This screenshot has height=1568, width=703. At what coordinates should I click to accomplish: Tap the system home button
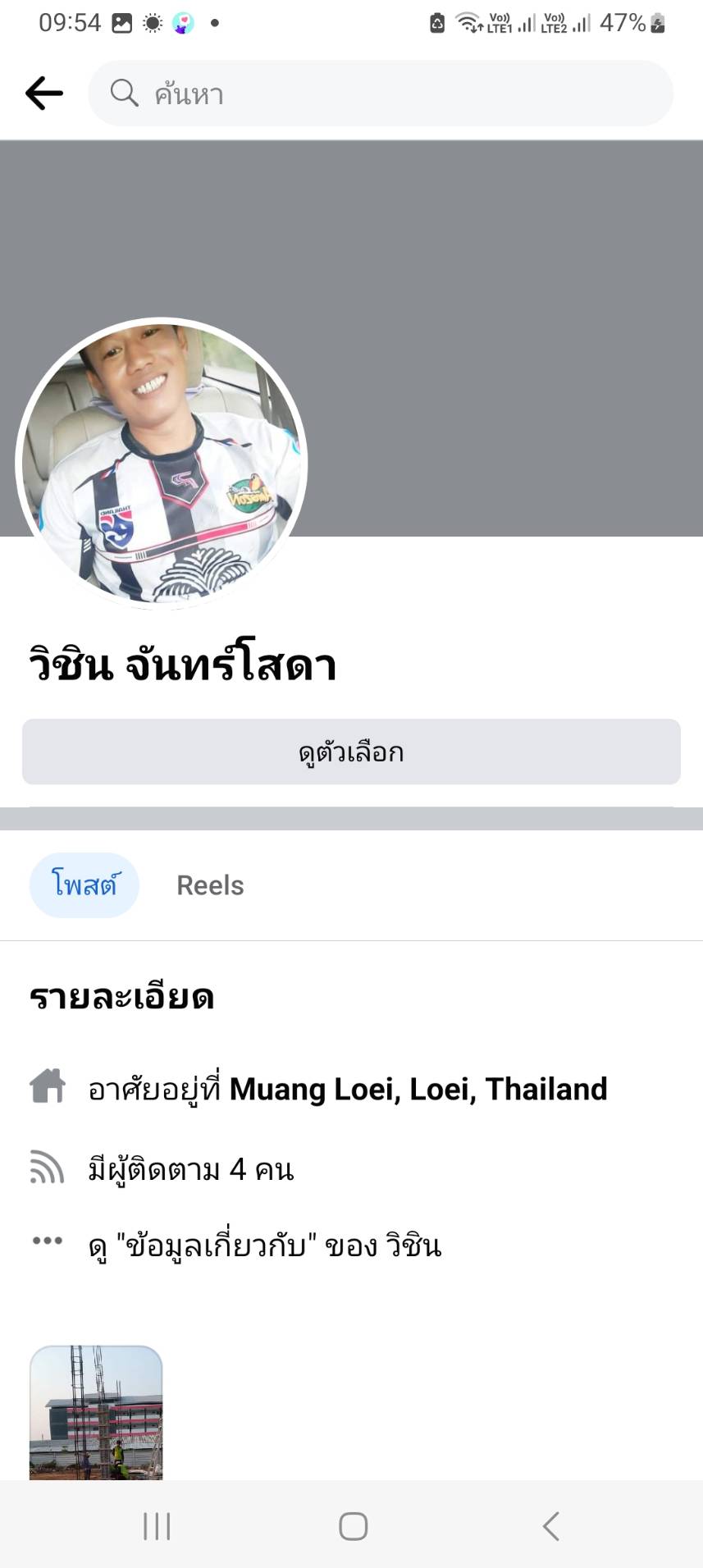pos(353,1526)
